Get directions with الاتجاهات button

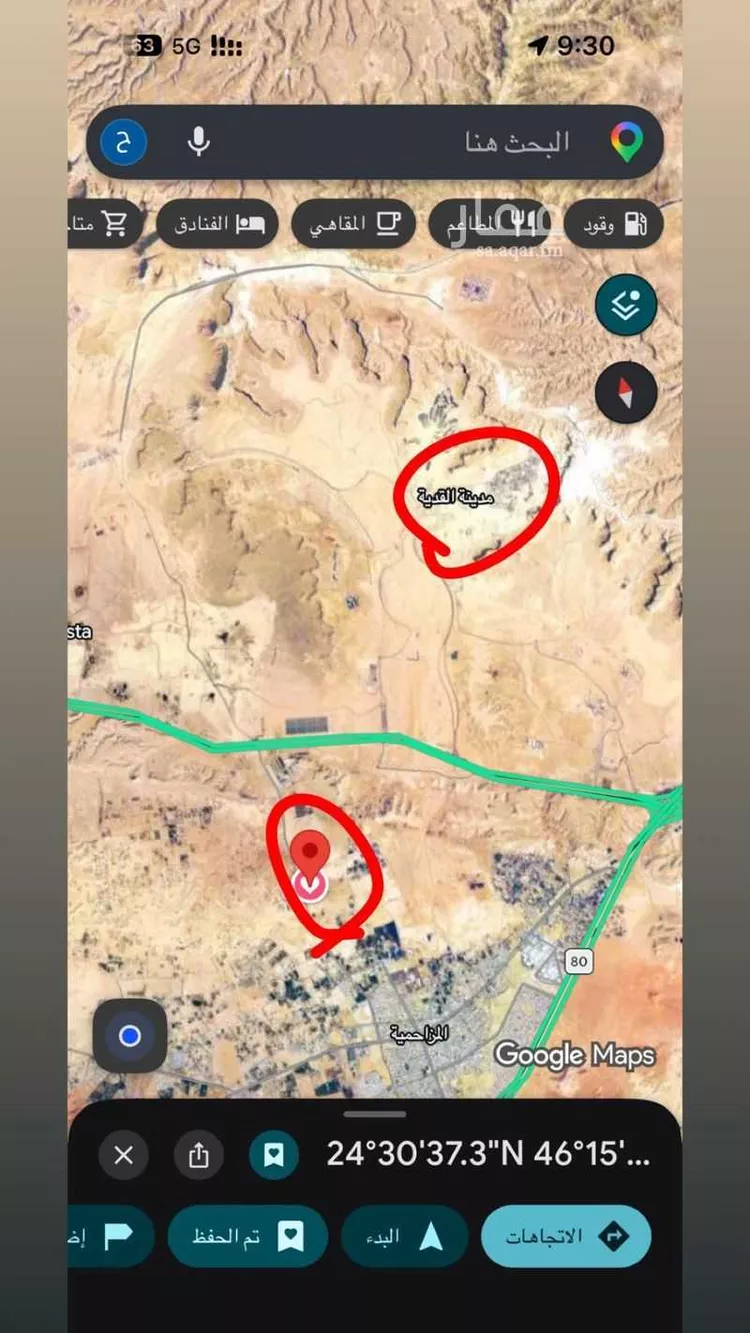pyautogui.click(x=566, y=1237)
